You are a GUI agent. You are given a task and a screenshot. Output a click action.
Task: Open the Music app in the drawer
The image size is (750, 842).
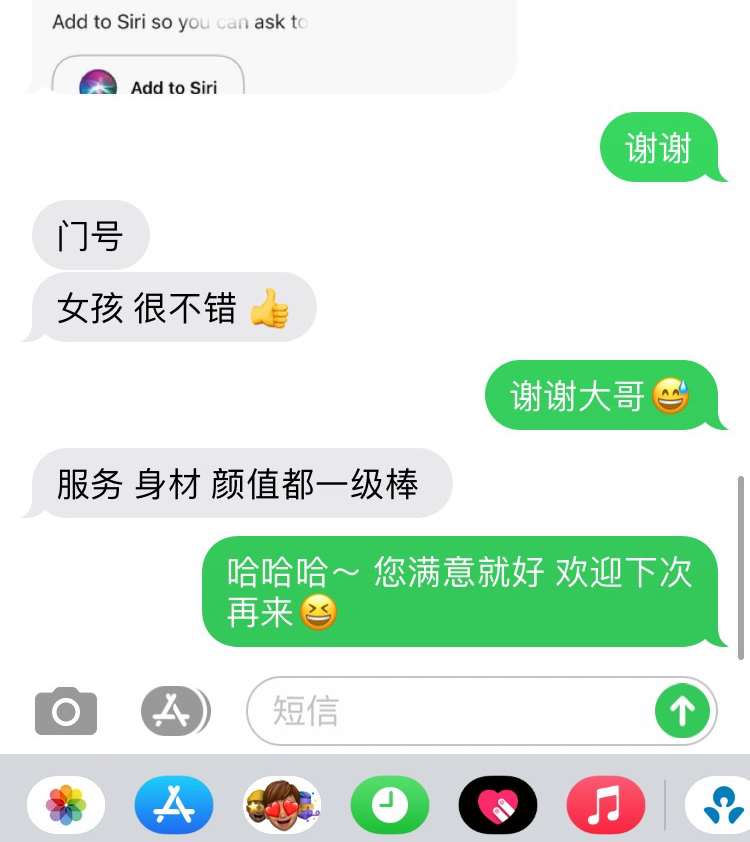tap(605, 805)
